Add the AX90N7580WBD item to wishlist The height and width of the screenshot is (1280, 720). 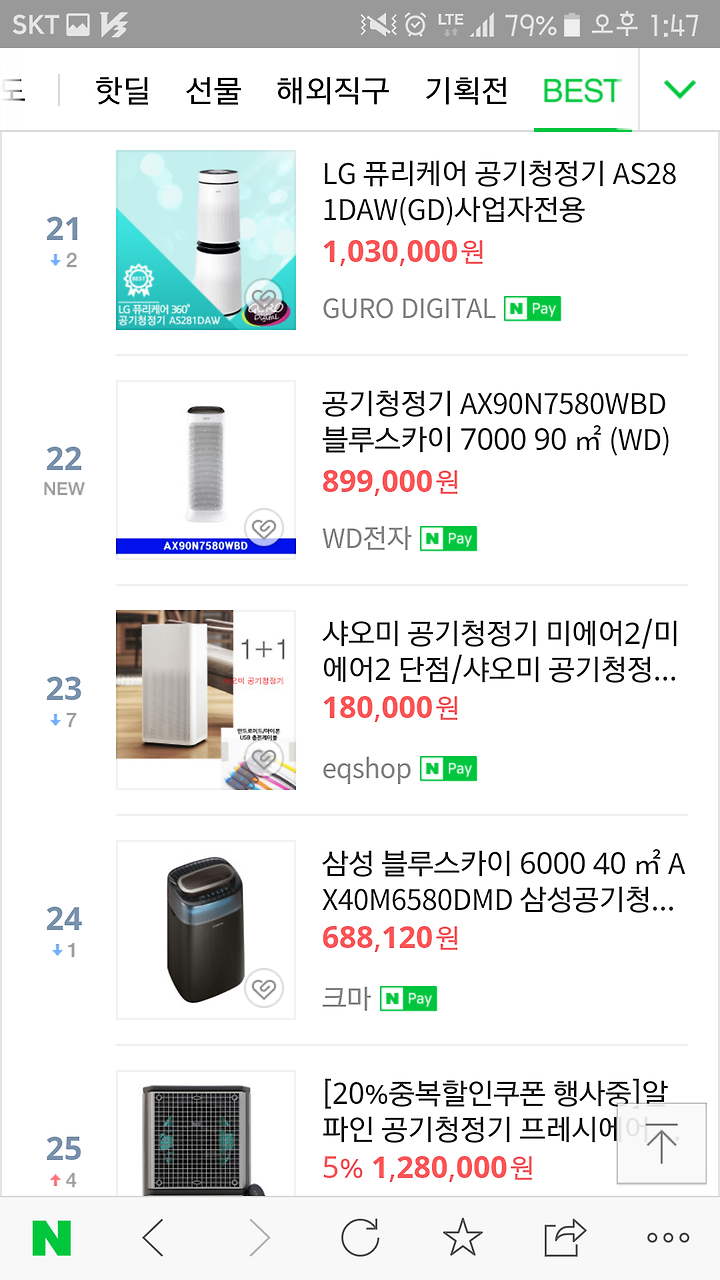coord(264,527)
